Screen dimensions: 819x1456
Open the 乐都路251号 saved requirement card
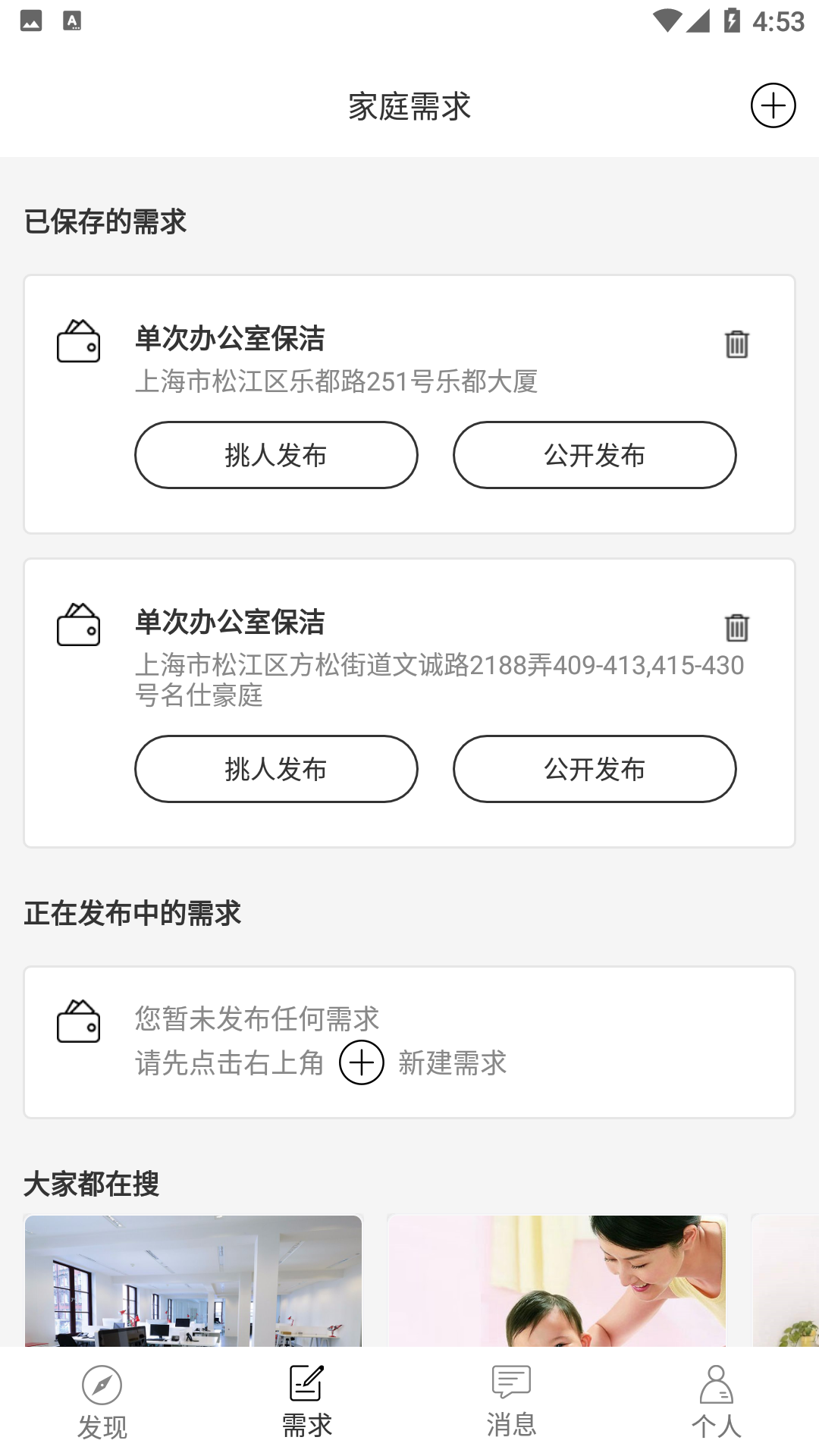[409, 404]
